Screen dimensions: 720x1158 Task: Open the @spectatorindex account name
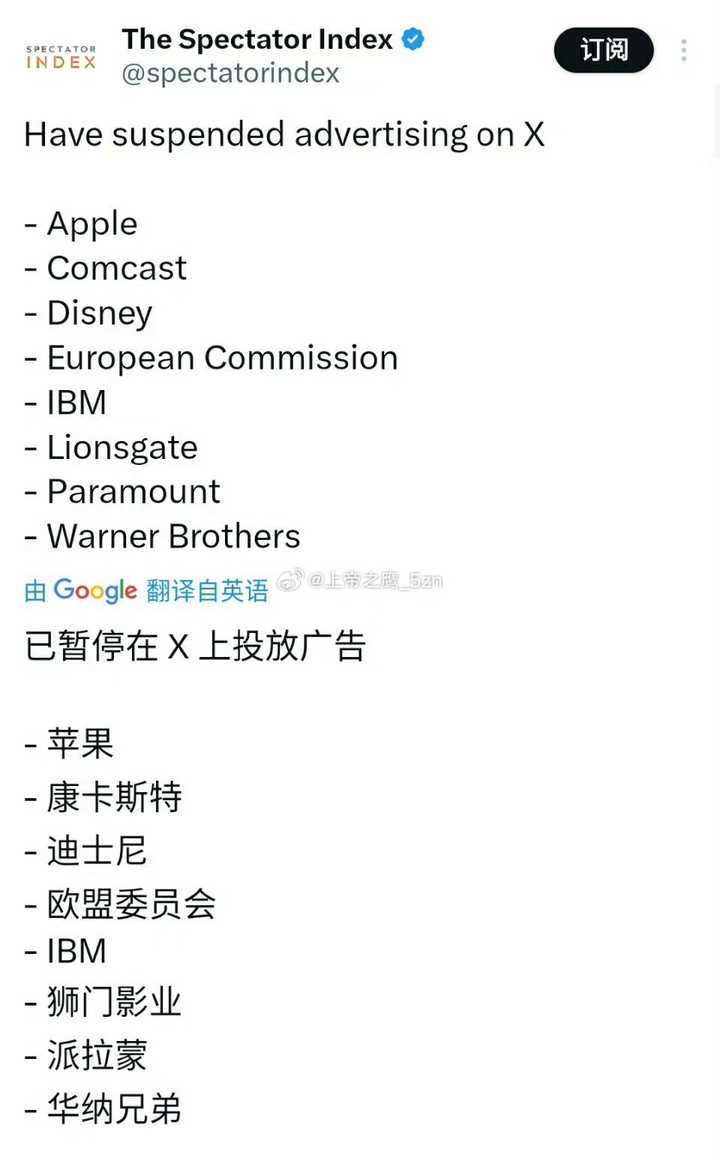point(230,73)
